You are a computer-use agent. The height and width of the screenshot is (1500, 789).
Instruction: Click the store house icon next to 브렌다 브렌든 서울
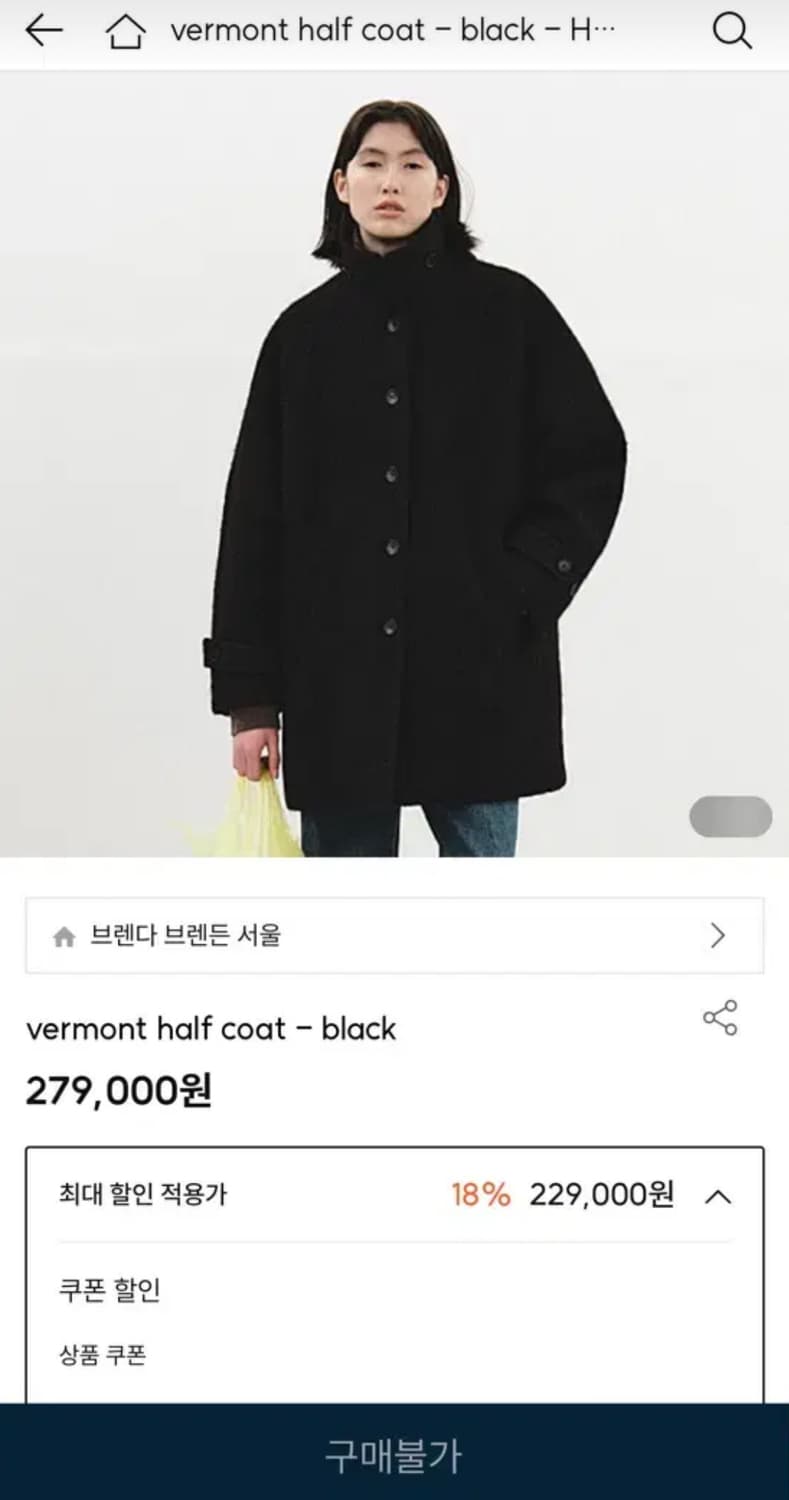(x=66, y=936)
